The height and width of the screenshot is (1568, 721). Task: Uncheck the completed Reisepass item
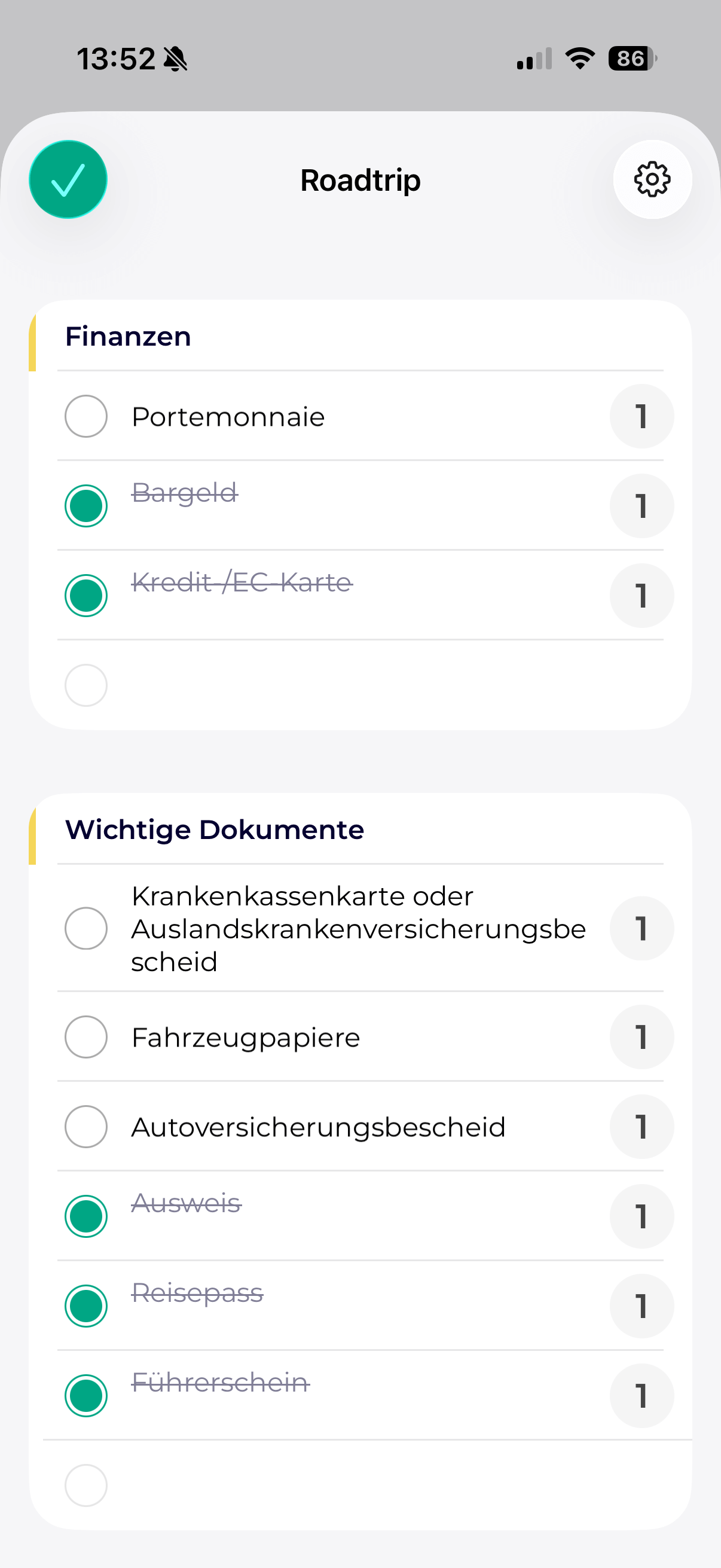(85, 1305)
